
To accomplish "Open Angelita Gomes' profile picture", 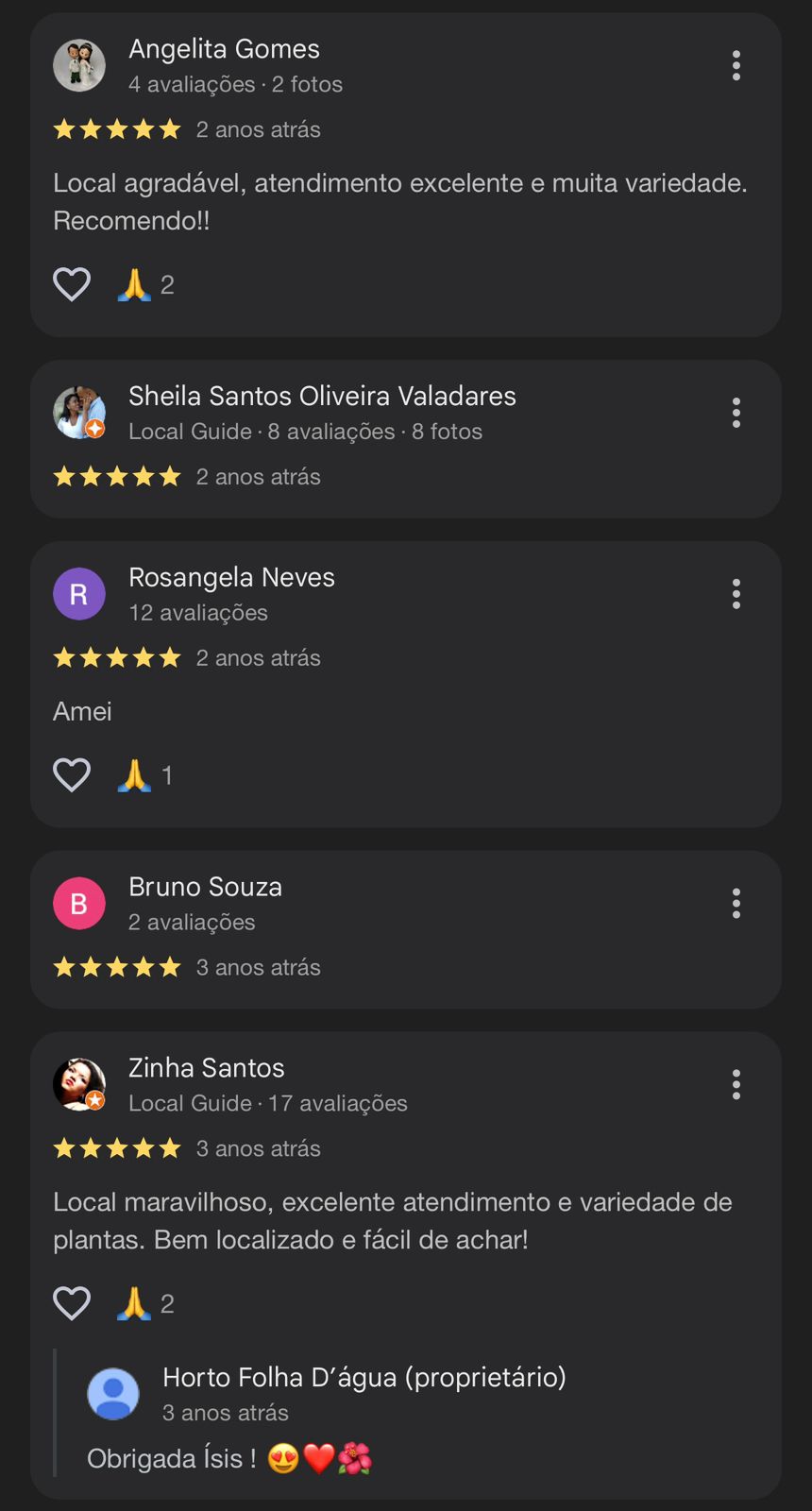I will 79,65.
